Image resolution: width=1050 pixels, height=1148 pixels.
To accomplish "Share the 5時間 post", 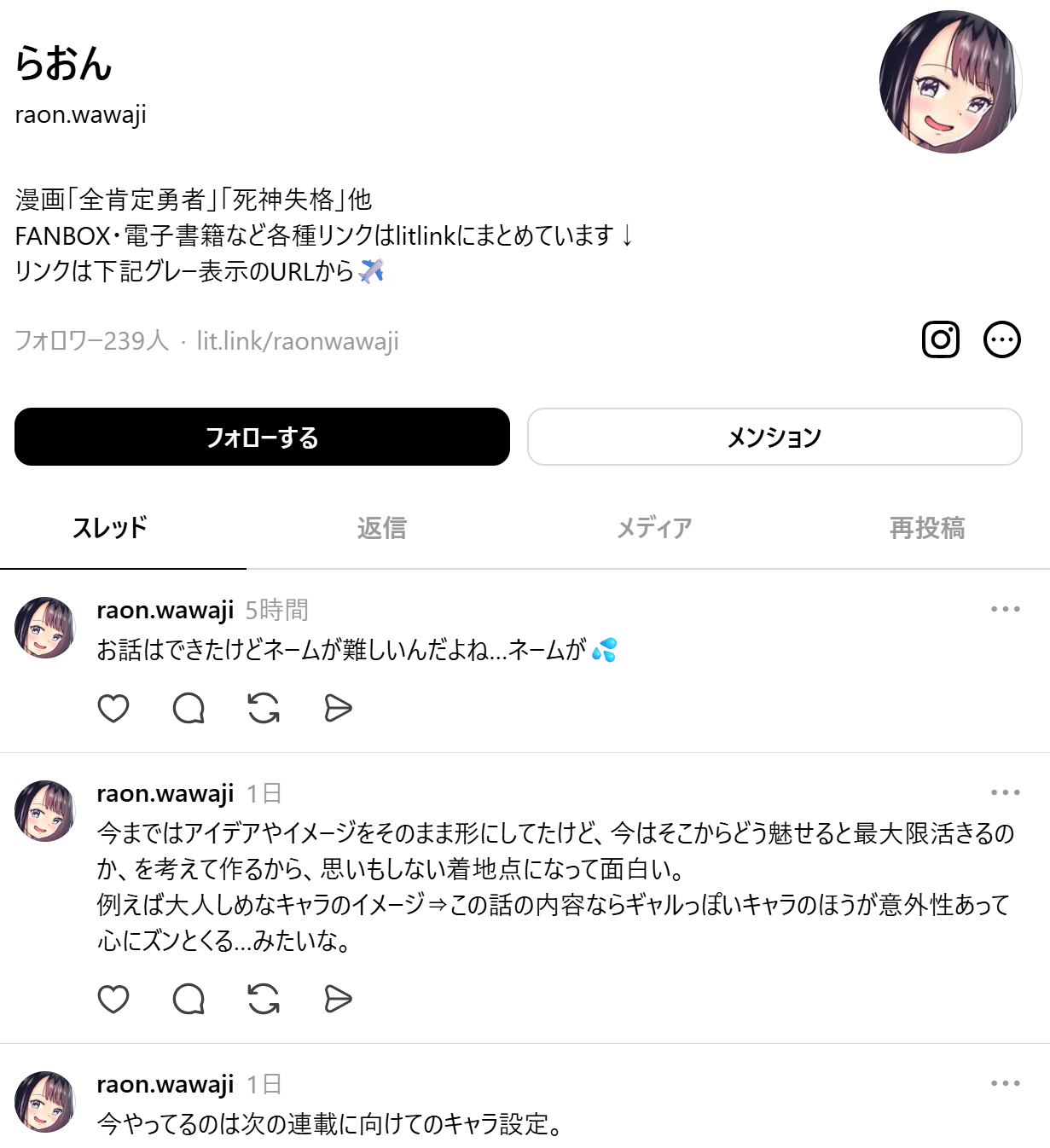I will (x=339, y=708).
